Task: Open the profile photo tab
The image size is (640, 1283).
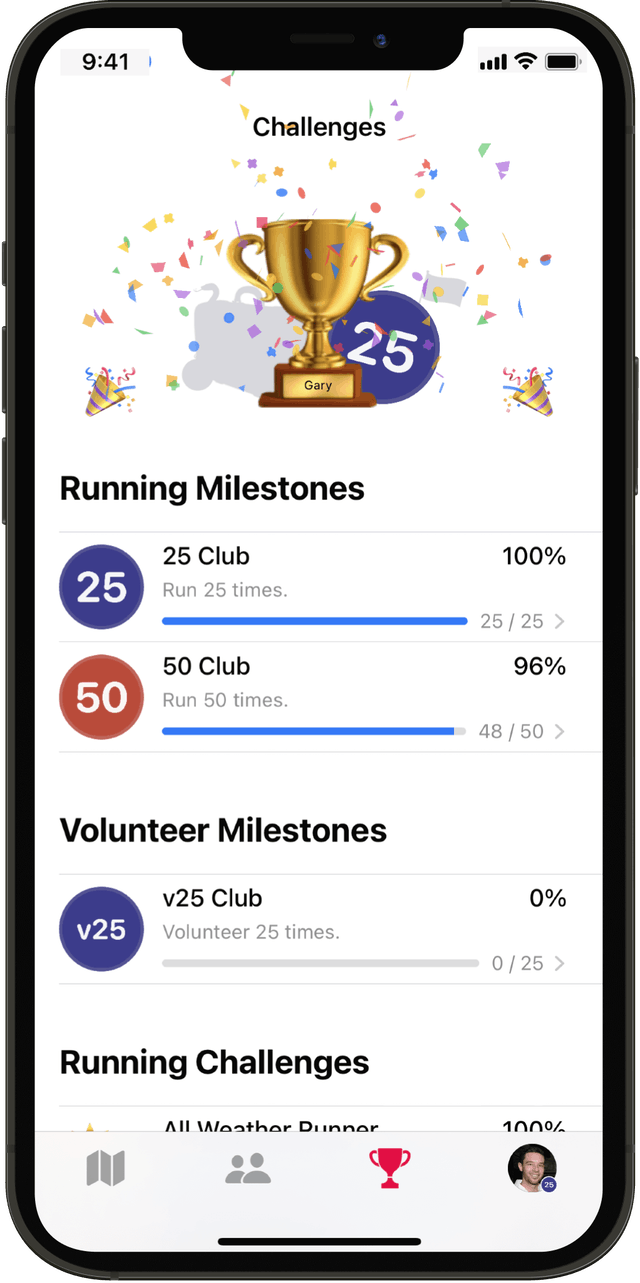Action: [532, 1168]
